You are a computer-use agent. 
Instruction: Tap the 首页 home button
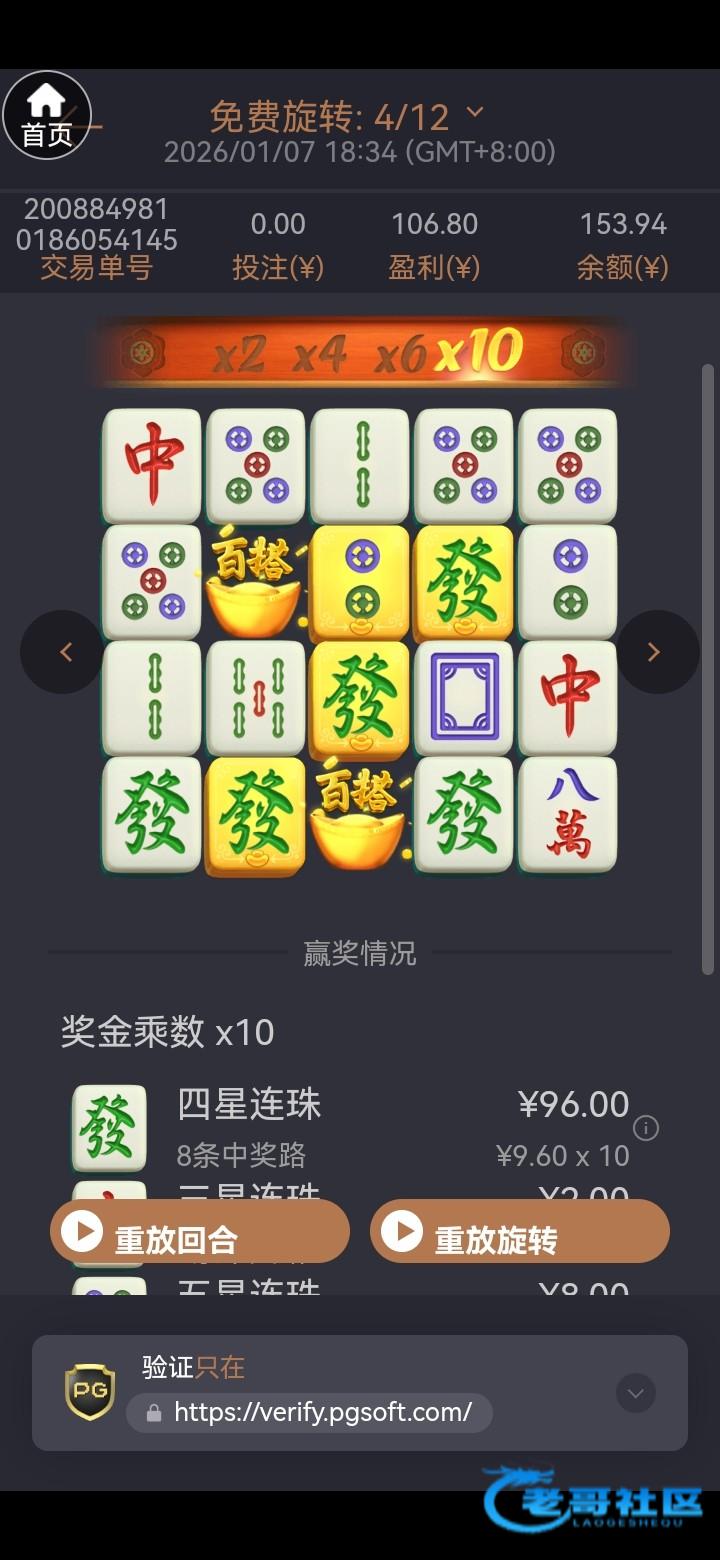pos(47,115)
